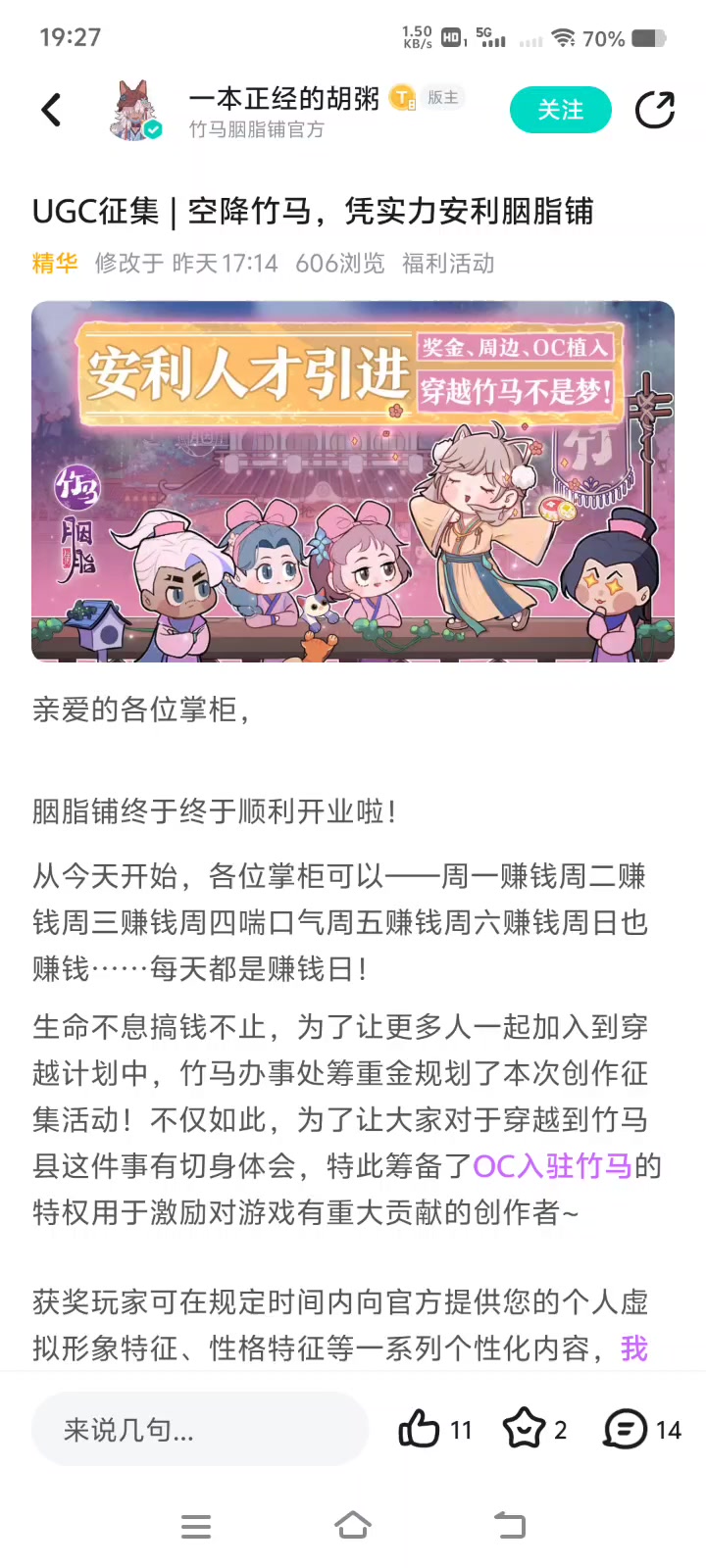Viewport: 706px width, 1568px height.
Task: Favorite the post with the star icon
Action: tap(524, 1430)
